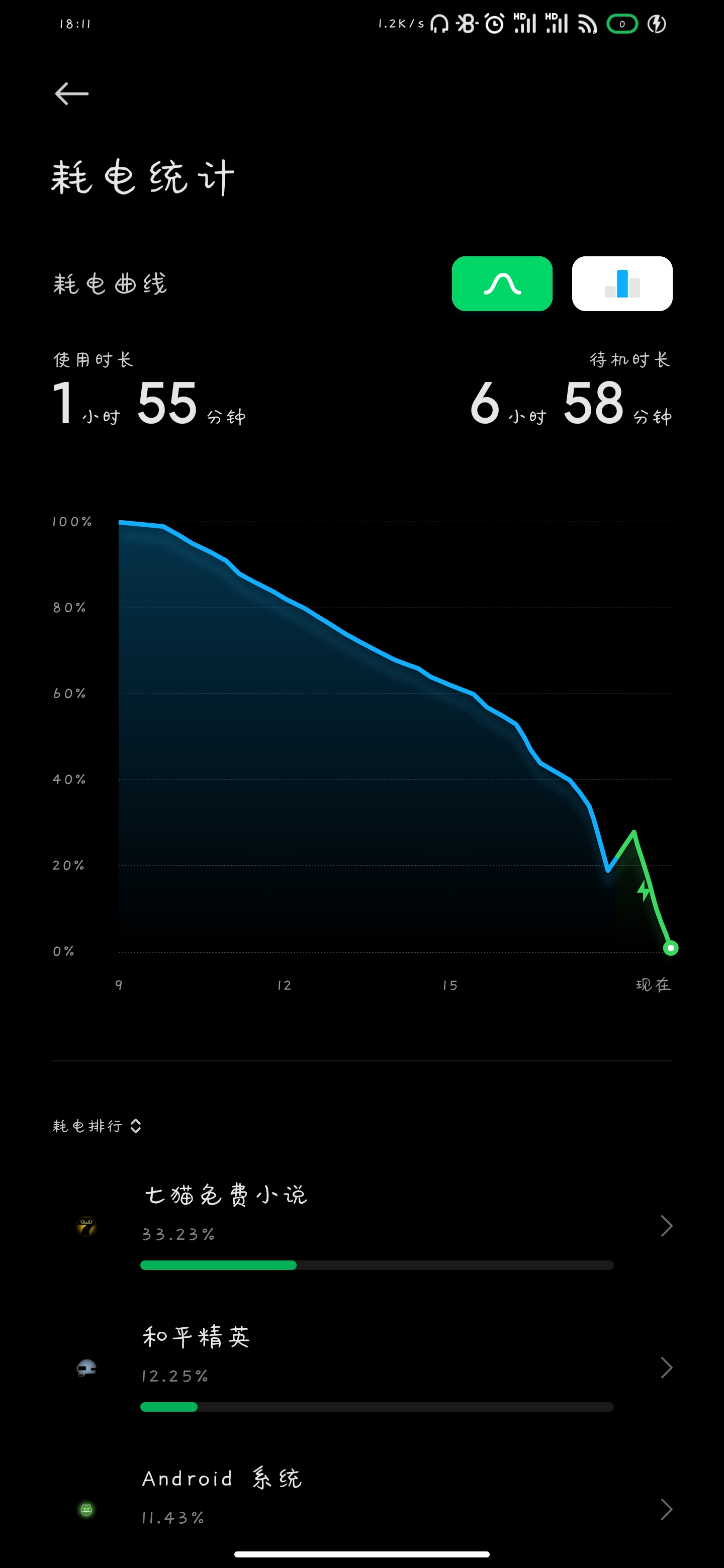Viewport: 724px width, 1568px height.
Task: Open 七猫免费小说 power usage details
Action: click(361, 1226)
